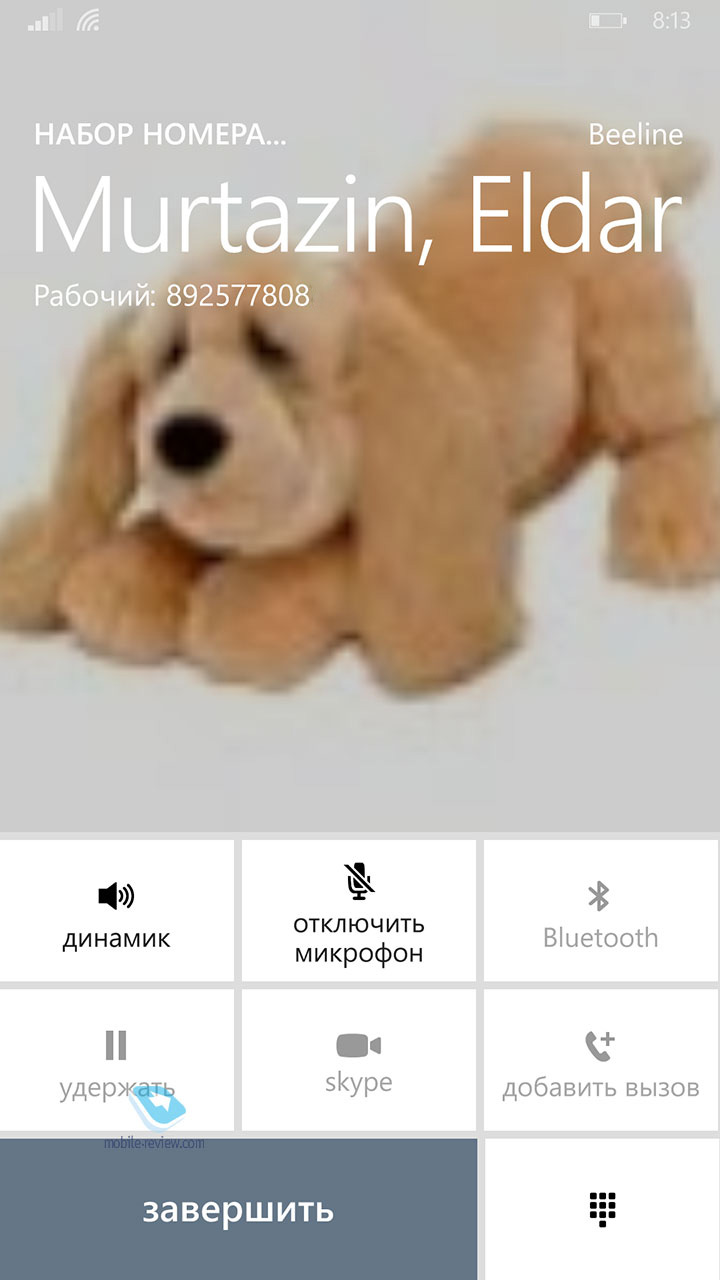End the call with завершить
Viewport: 720px width, 1280px height.
pos(238,1209)
